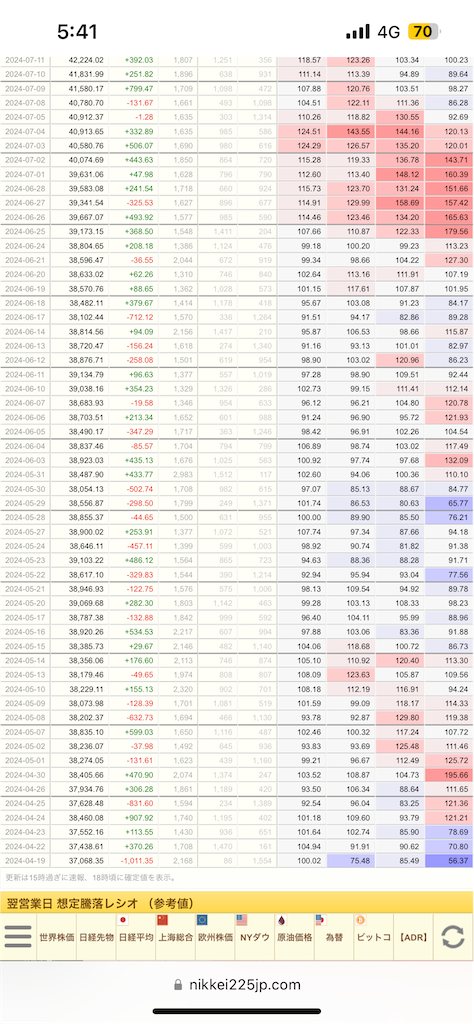474x1024 pixels.
Task: Open the hamburger menu
Action: tap(18, 936)
